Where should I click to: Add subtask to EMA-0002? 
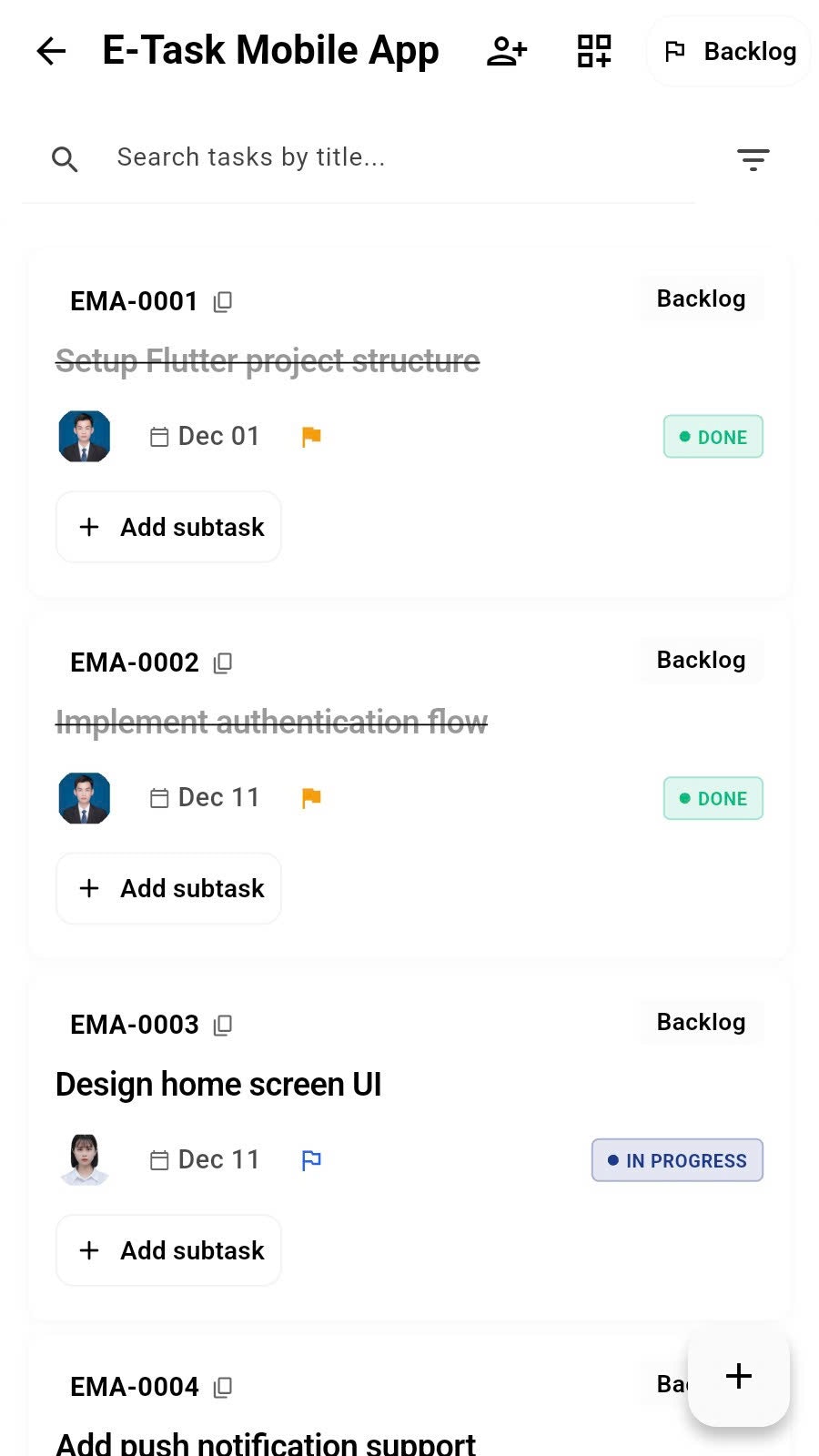[x=169, y=888]
